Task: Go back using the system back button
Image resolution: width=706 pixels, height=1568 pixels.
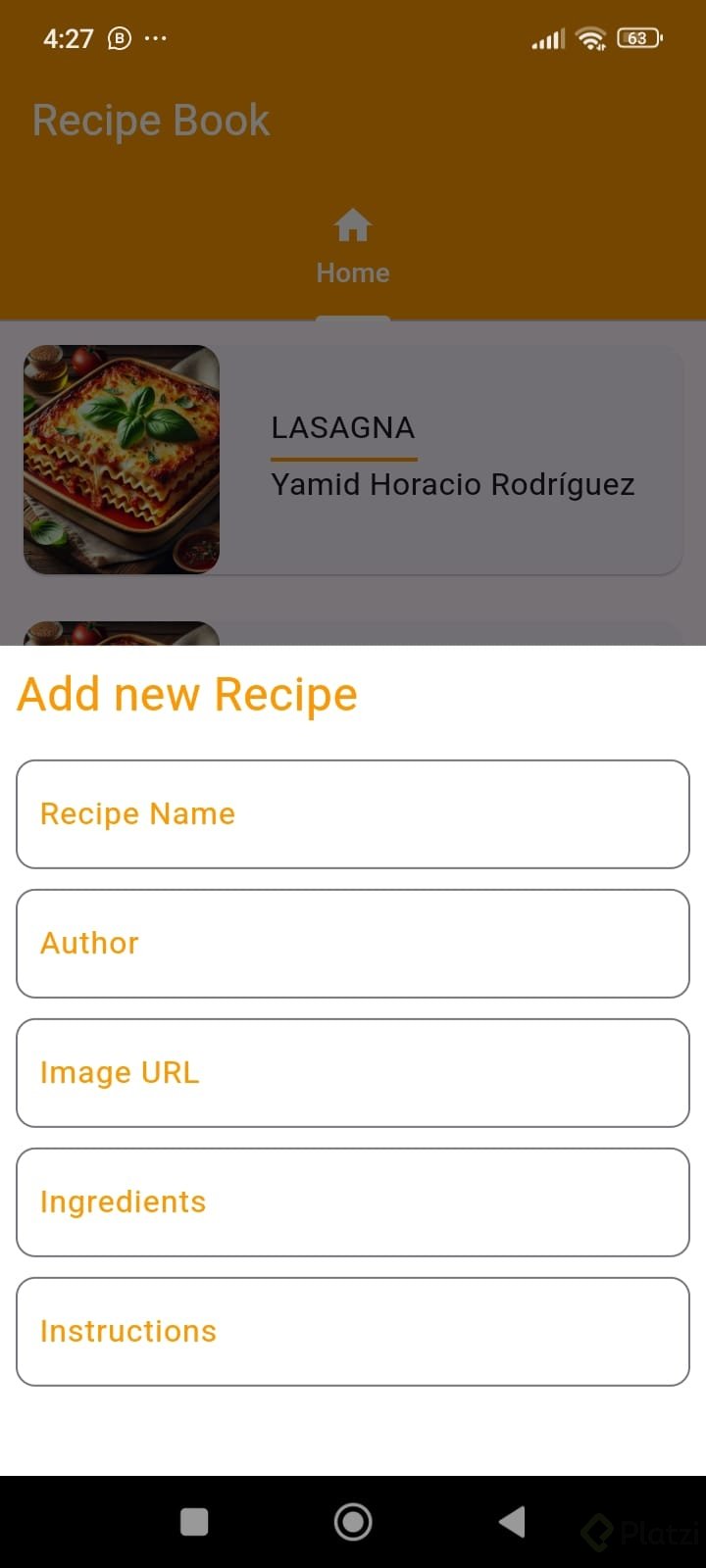Action: (512, 1522)
